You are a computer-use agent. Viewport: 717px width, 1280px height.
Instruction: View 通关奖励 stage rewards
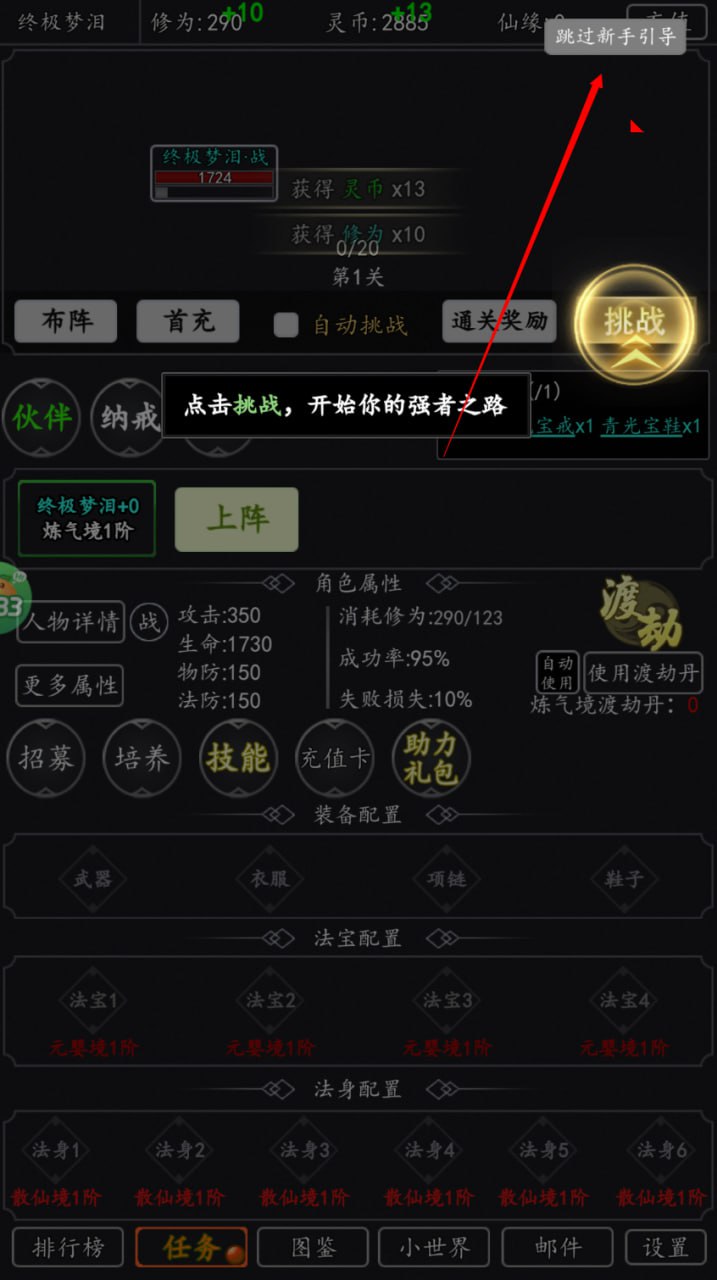pos(499,322)
